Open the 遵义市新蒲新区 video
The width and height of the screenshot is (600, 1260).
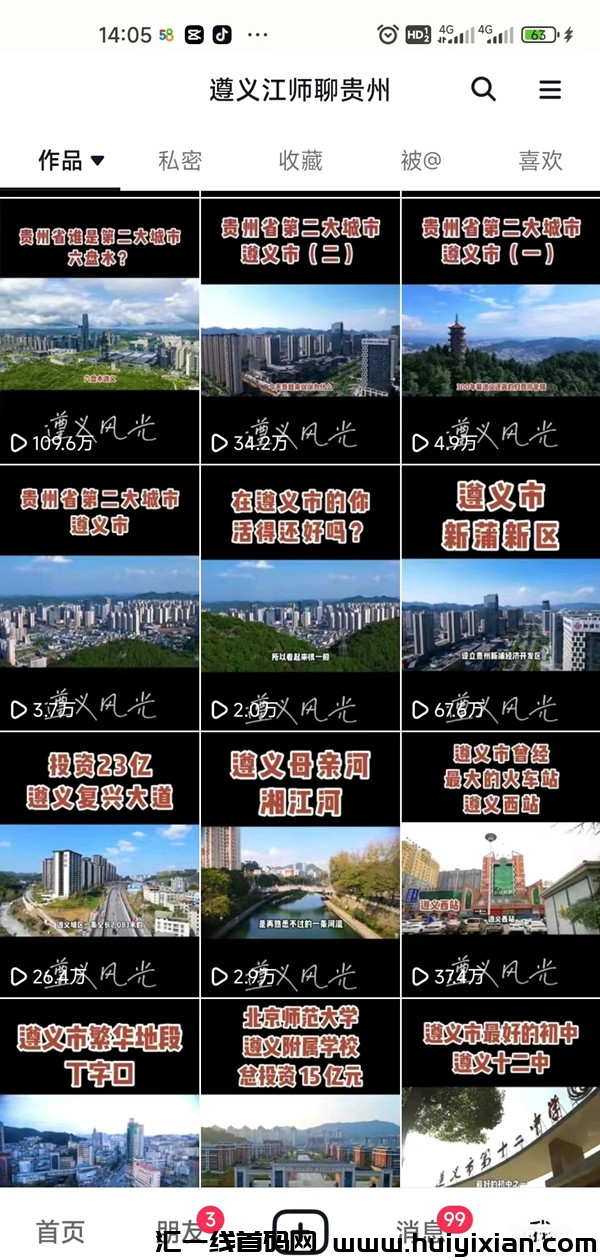[x=500, y=598]
